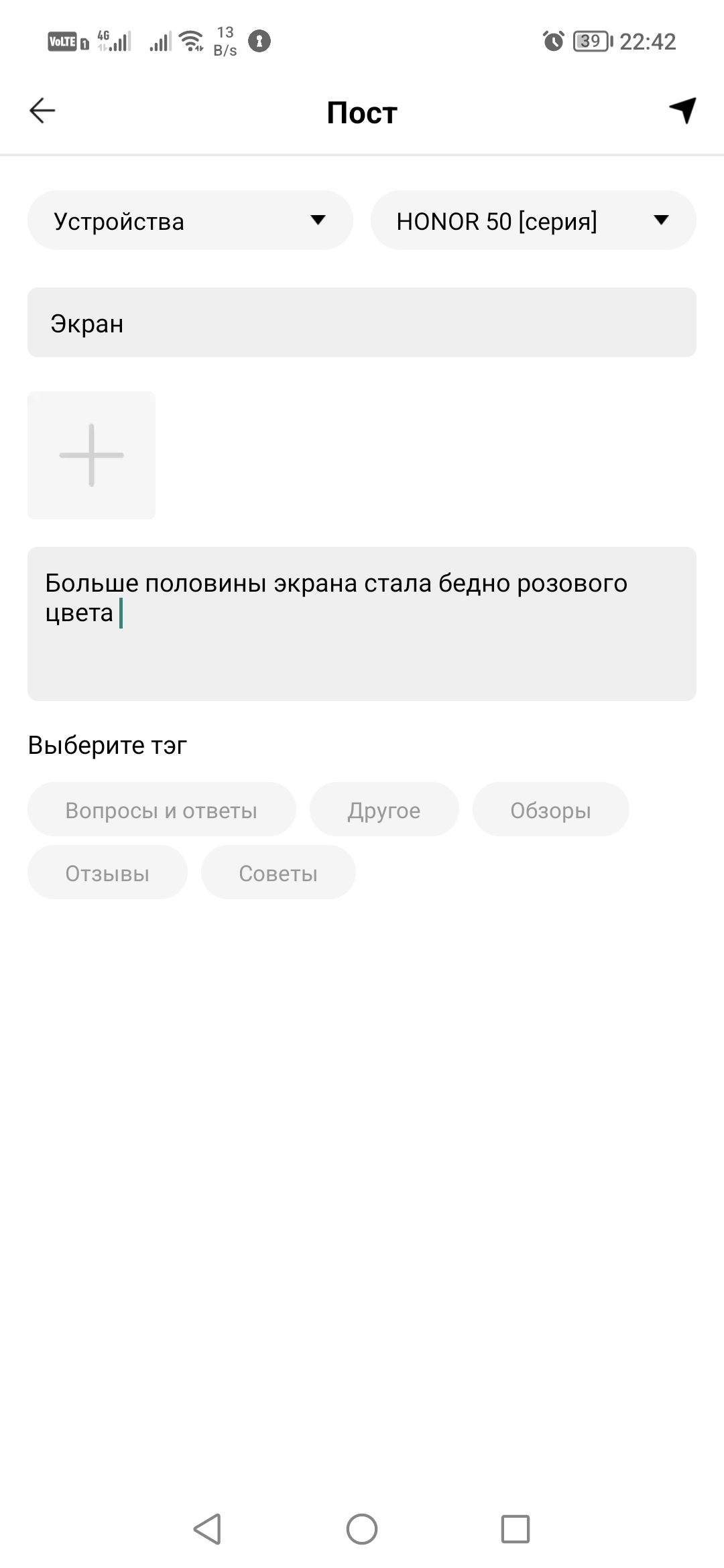Focus the post body text field
The width and height of the screenshot is (724, 1568).
362,624
